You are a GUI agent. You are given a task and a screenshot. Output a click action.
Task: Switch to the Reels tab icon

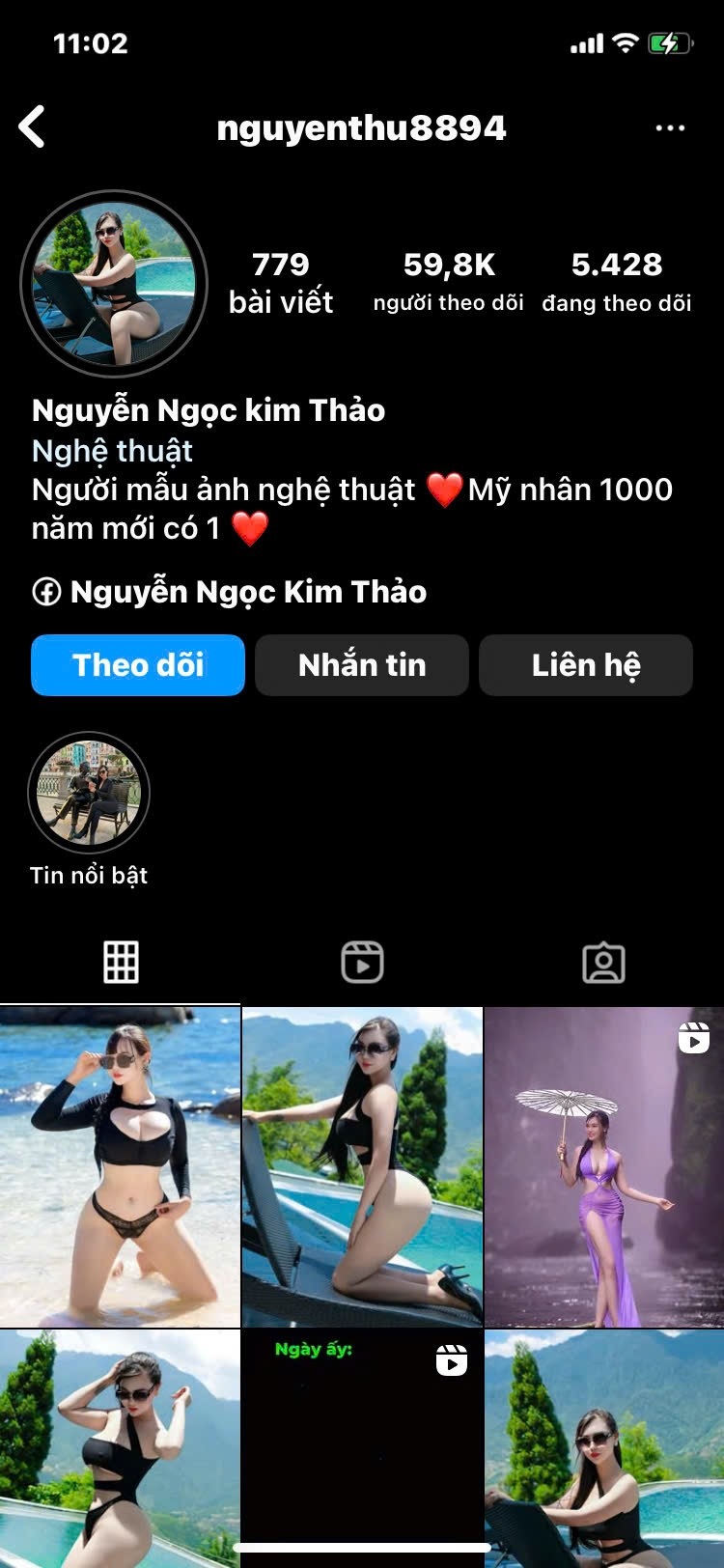click(361, 961)
